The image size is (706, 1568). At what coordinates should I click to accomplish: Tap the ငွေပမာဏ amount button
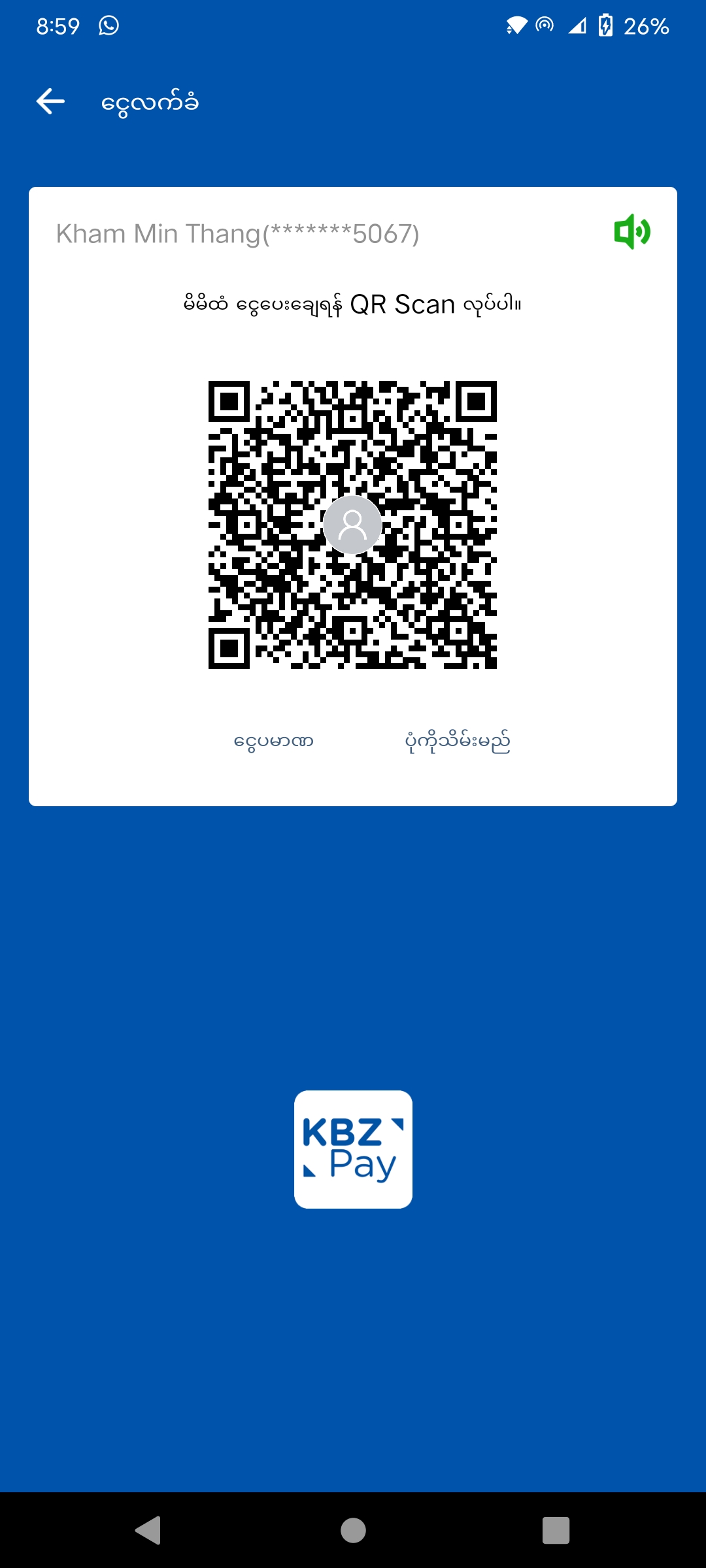coord(274,742)
